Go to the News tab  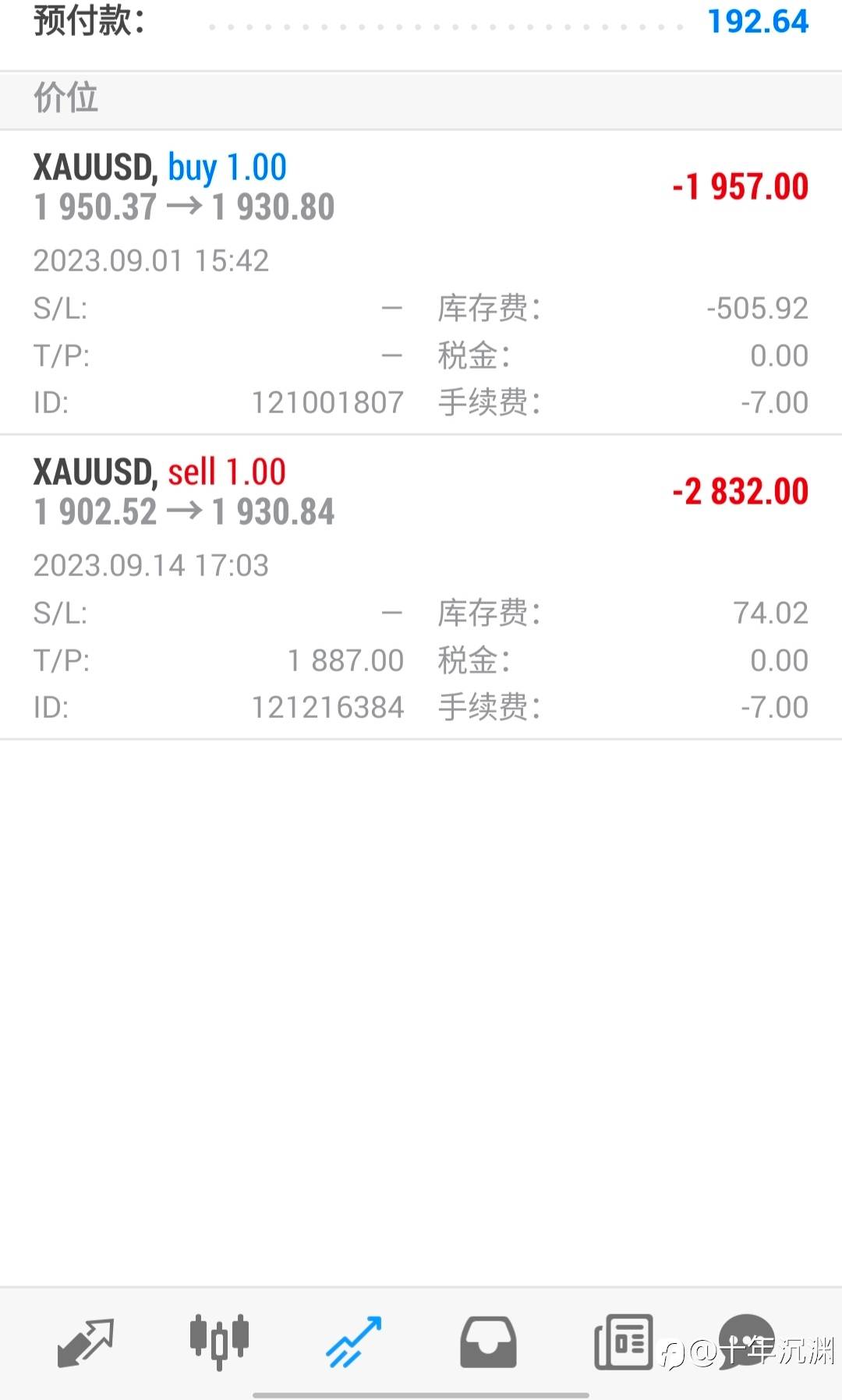tap(623, 1342)
